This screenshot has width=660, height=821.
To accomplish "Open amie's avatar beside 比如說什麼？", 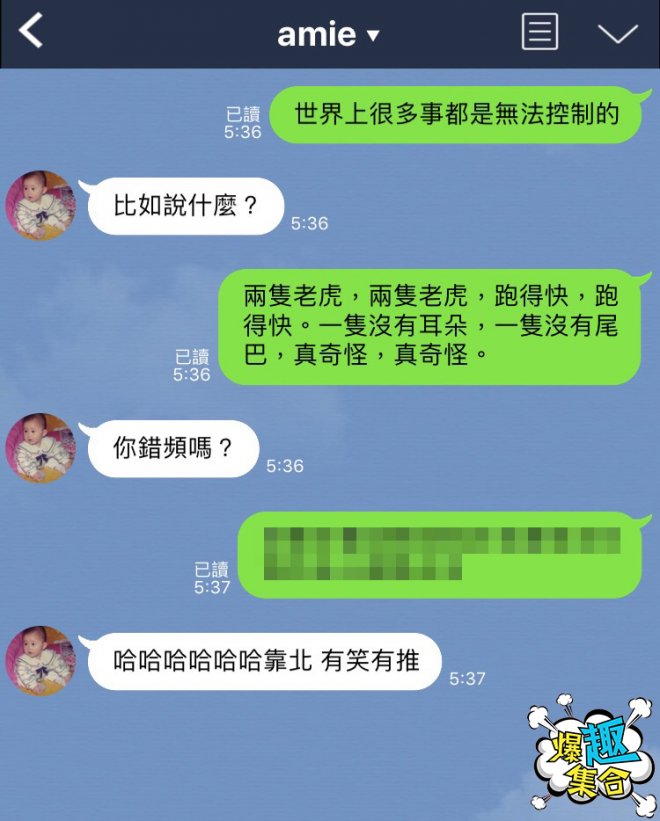I will (x=41, y=205).
